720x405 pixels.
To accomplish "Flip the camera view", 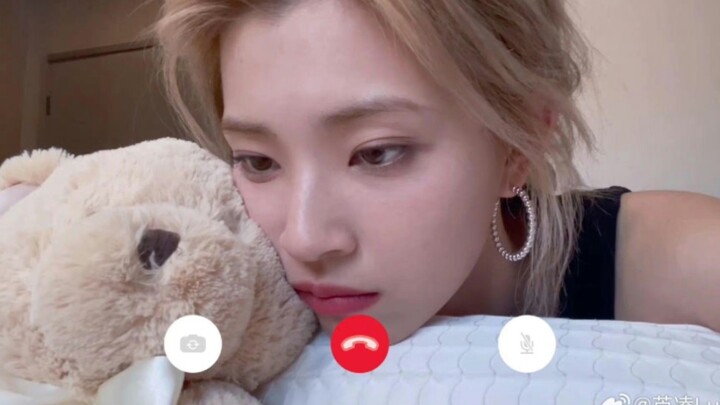I will [x=192, y=344].
